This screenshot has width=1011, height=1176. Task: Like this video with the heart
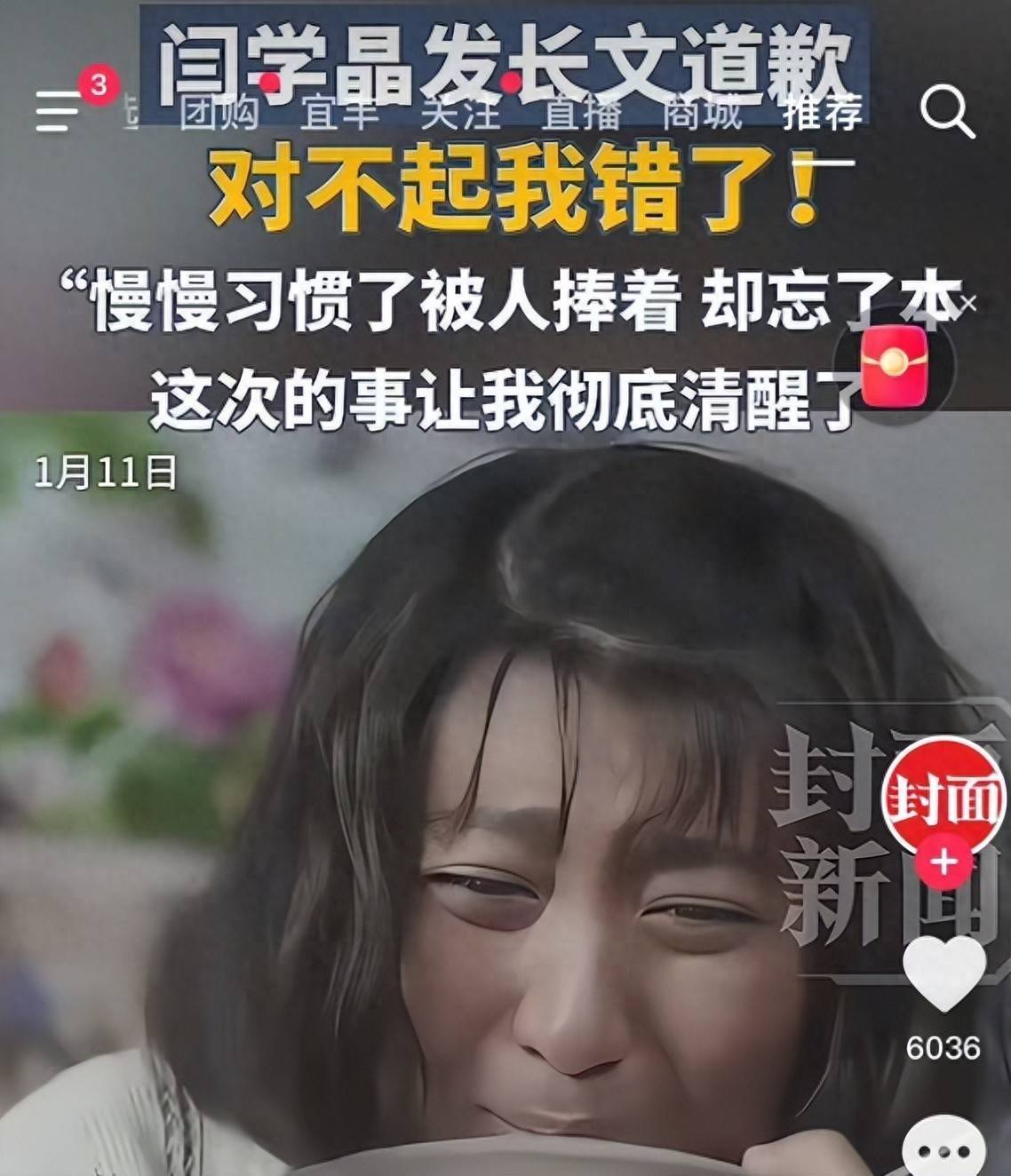click(943, 973)
